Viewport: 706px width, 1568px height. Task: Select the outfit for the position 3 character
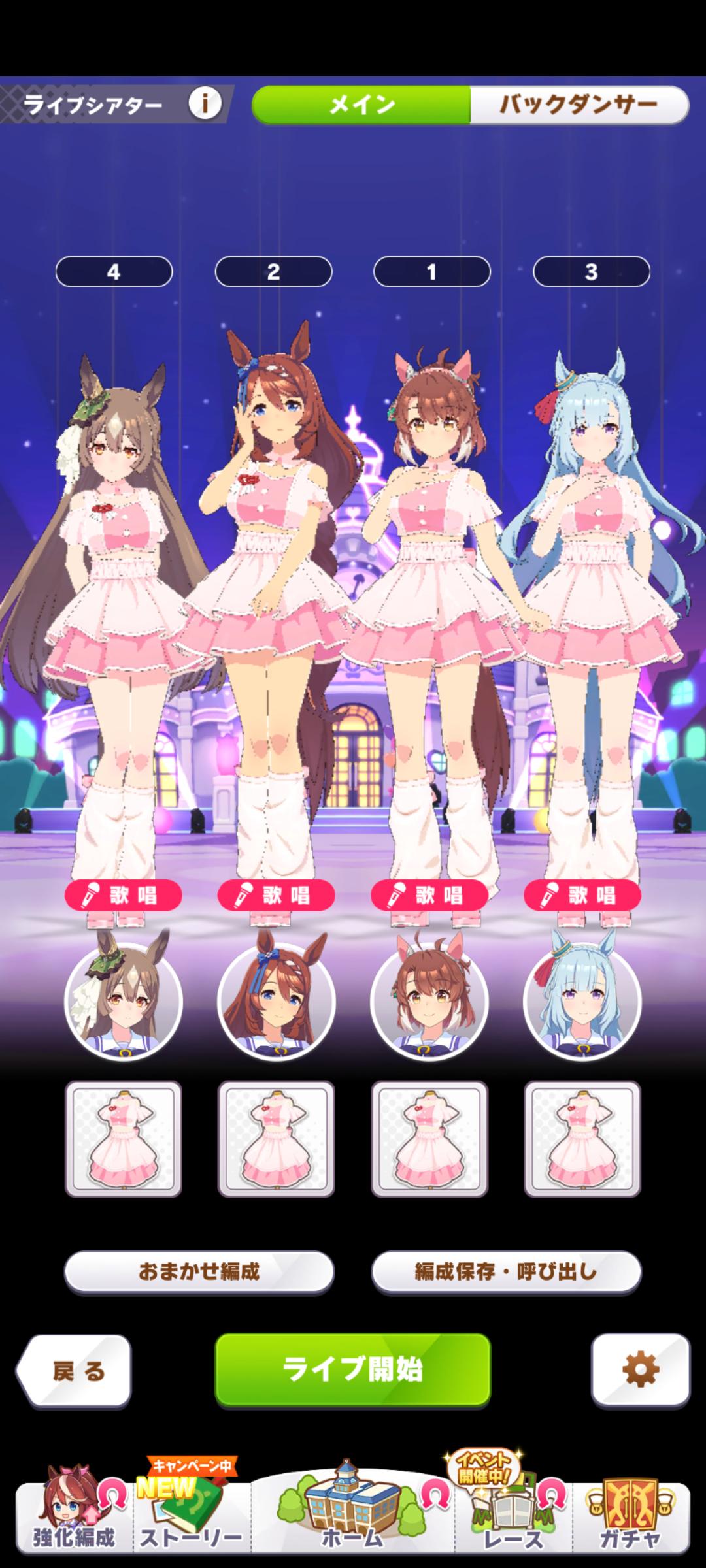582,1139
